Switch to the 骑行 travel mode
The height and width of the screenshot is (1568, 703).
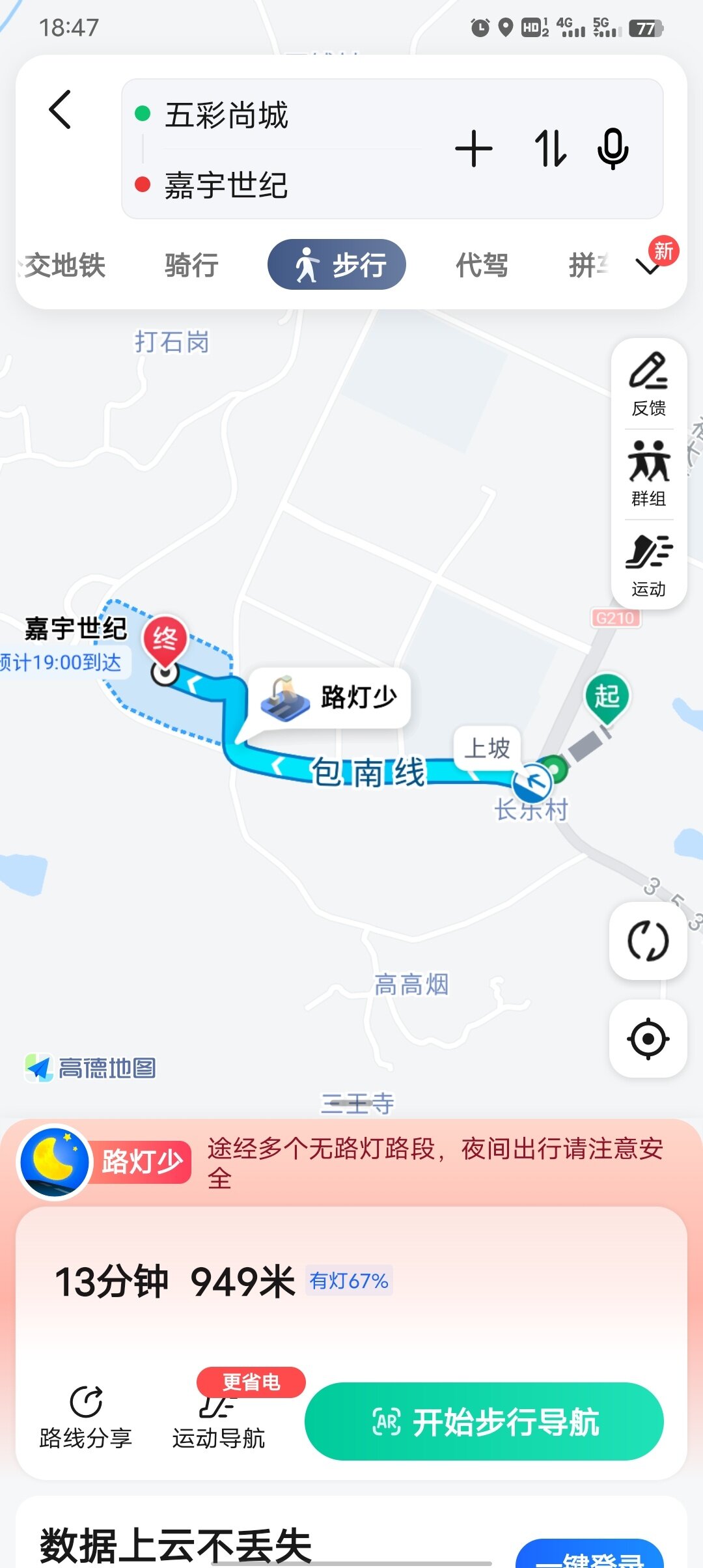[x=191, y=265]
